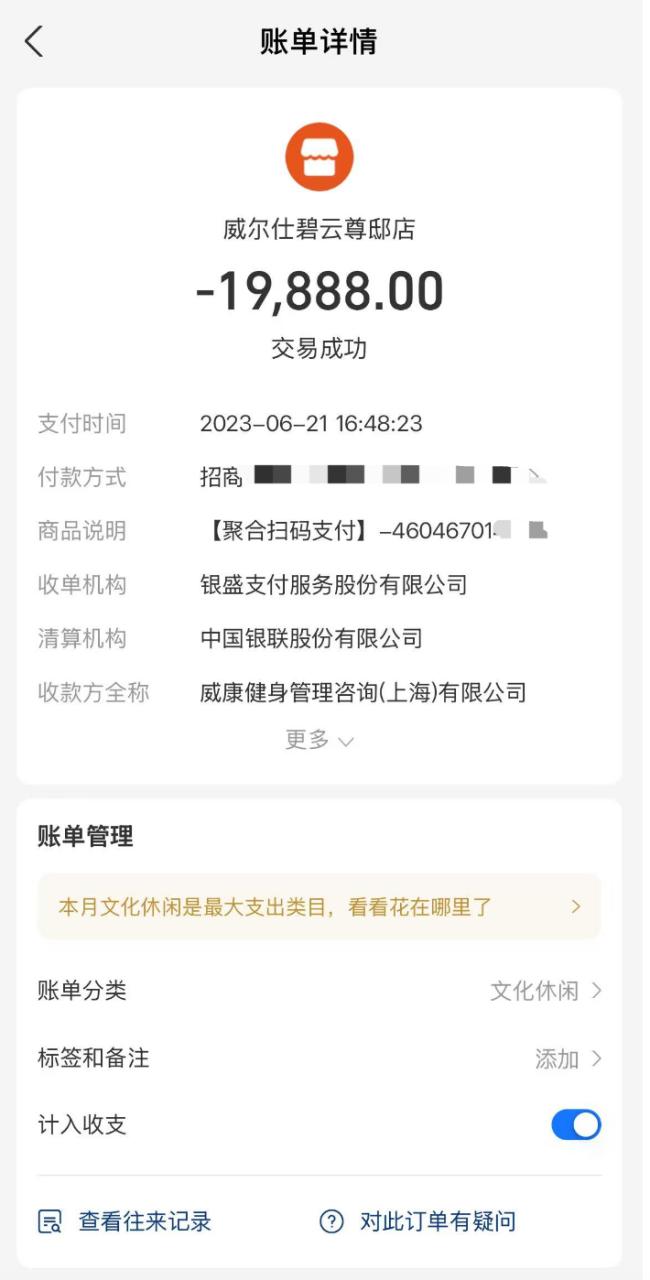Viewport: 650px width, 1280px height.
Task: Tap 对此订单有疑问 for order help
Action: [x=418, y=1221]
